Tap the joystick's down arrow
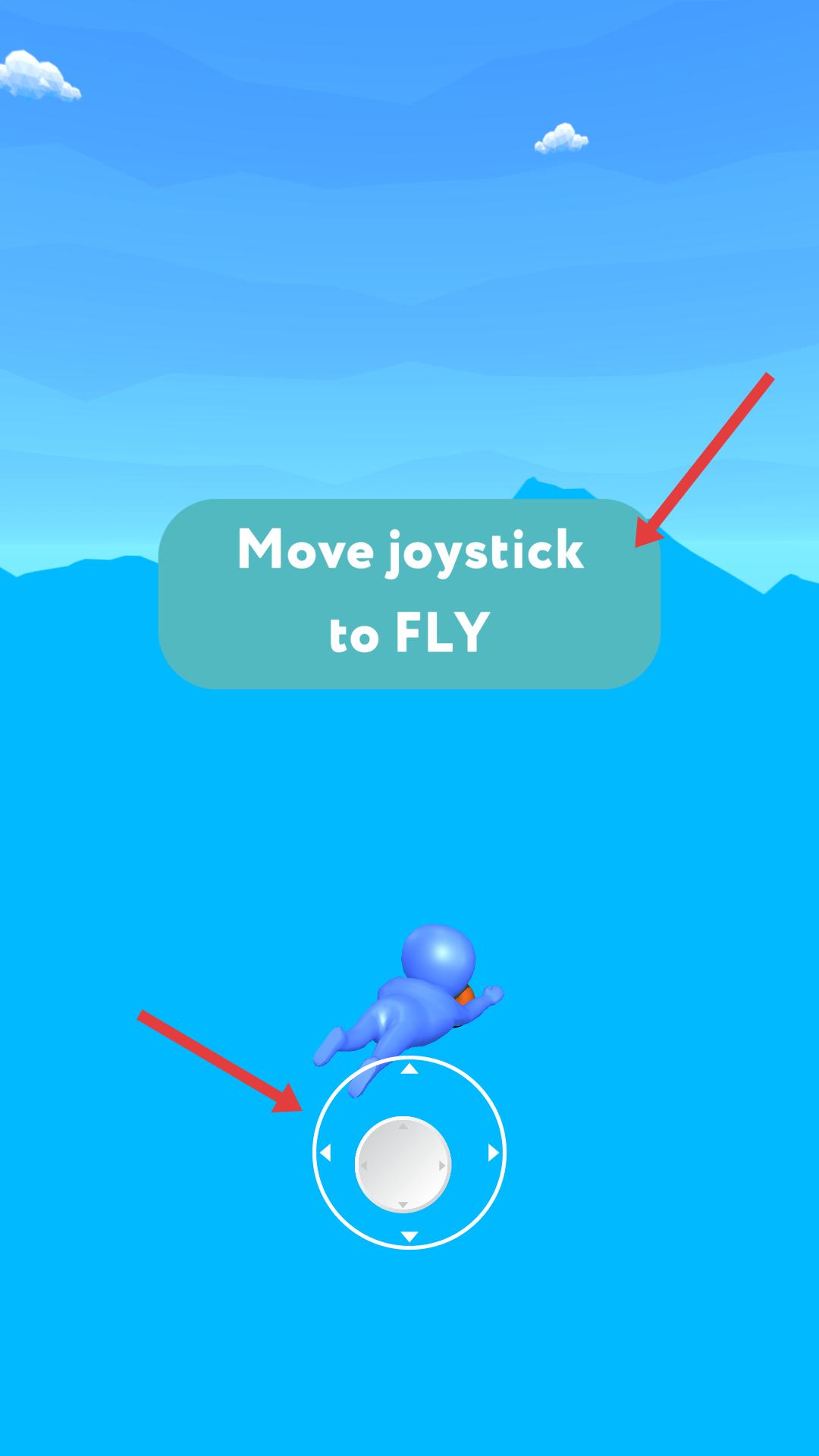 point(409,1236)
